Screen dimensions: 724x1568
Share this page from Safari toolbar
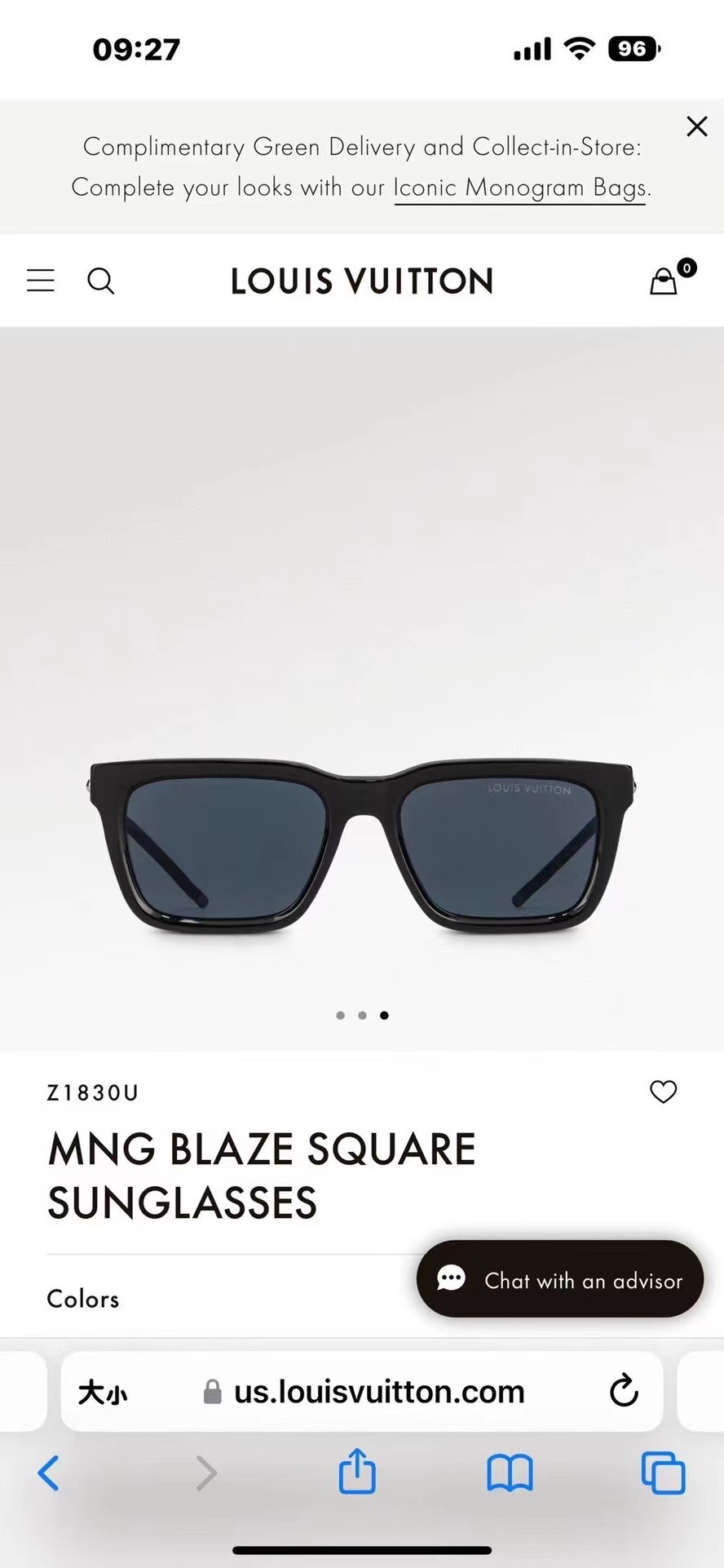(357, 1472)
